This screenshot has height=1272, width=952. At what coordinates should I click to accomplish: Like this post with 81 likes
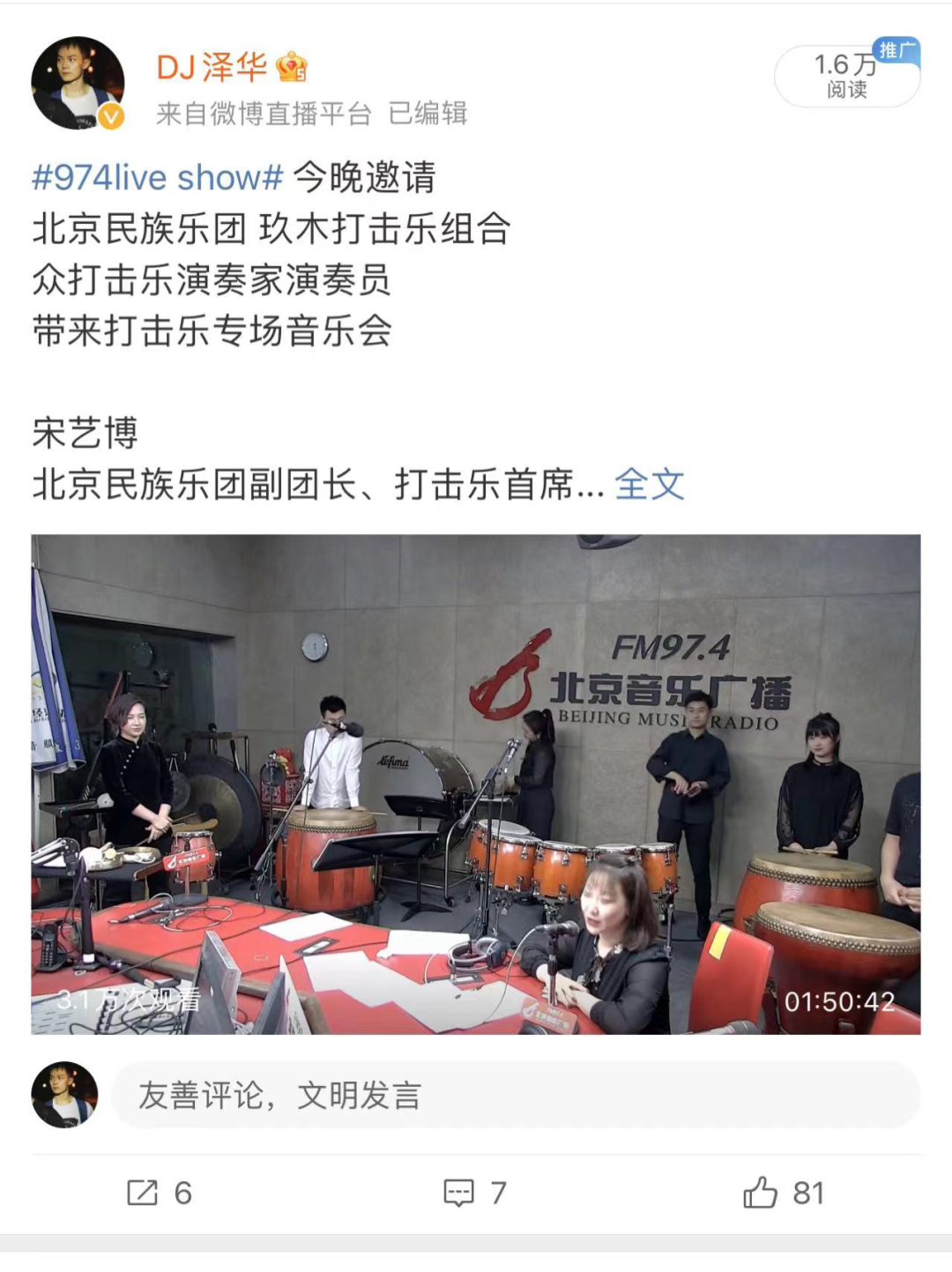click(x=783, y=1193)
